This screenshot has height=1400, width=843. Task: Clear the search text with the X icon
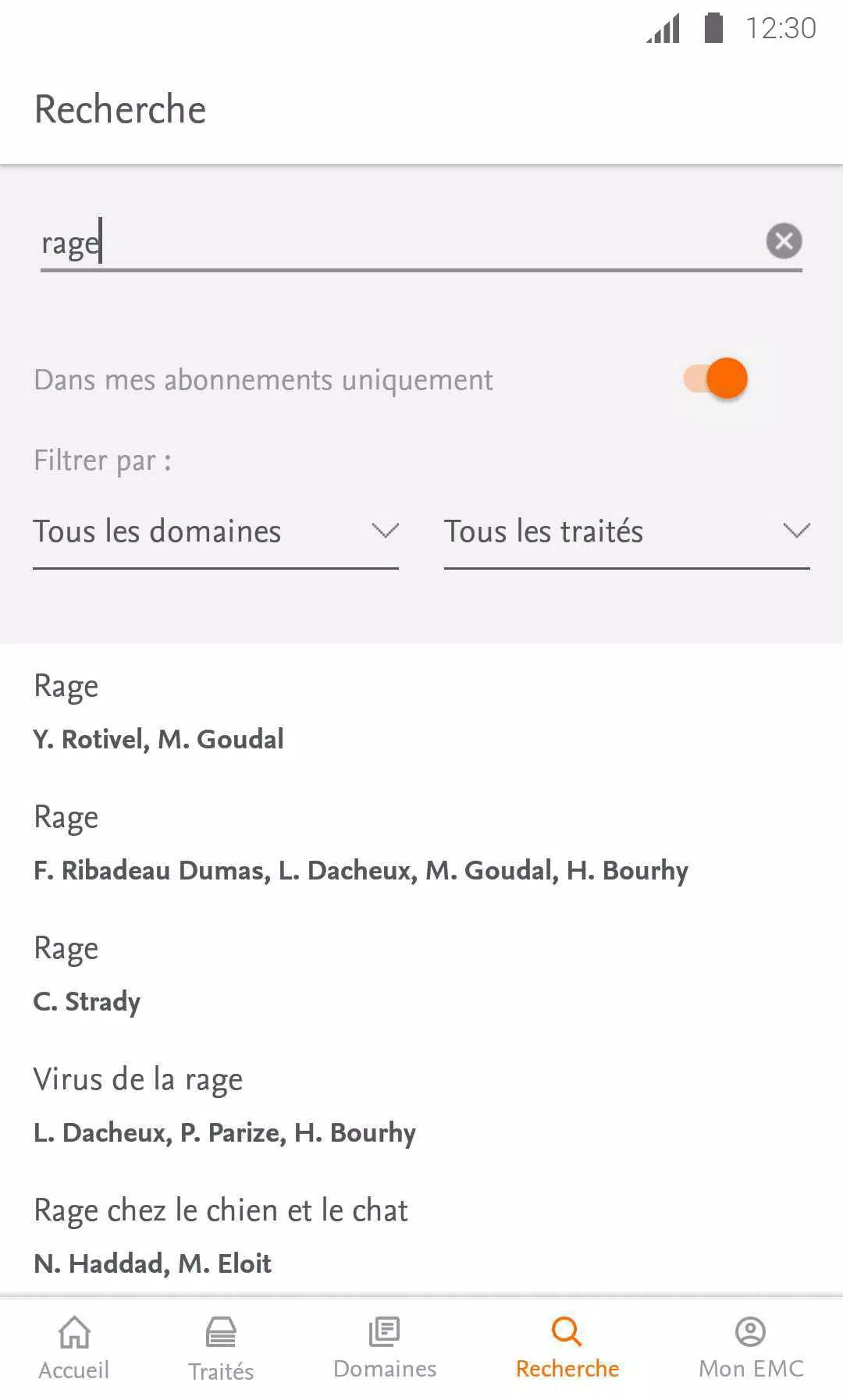pos(784,241)
